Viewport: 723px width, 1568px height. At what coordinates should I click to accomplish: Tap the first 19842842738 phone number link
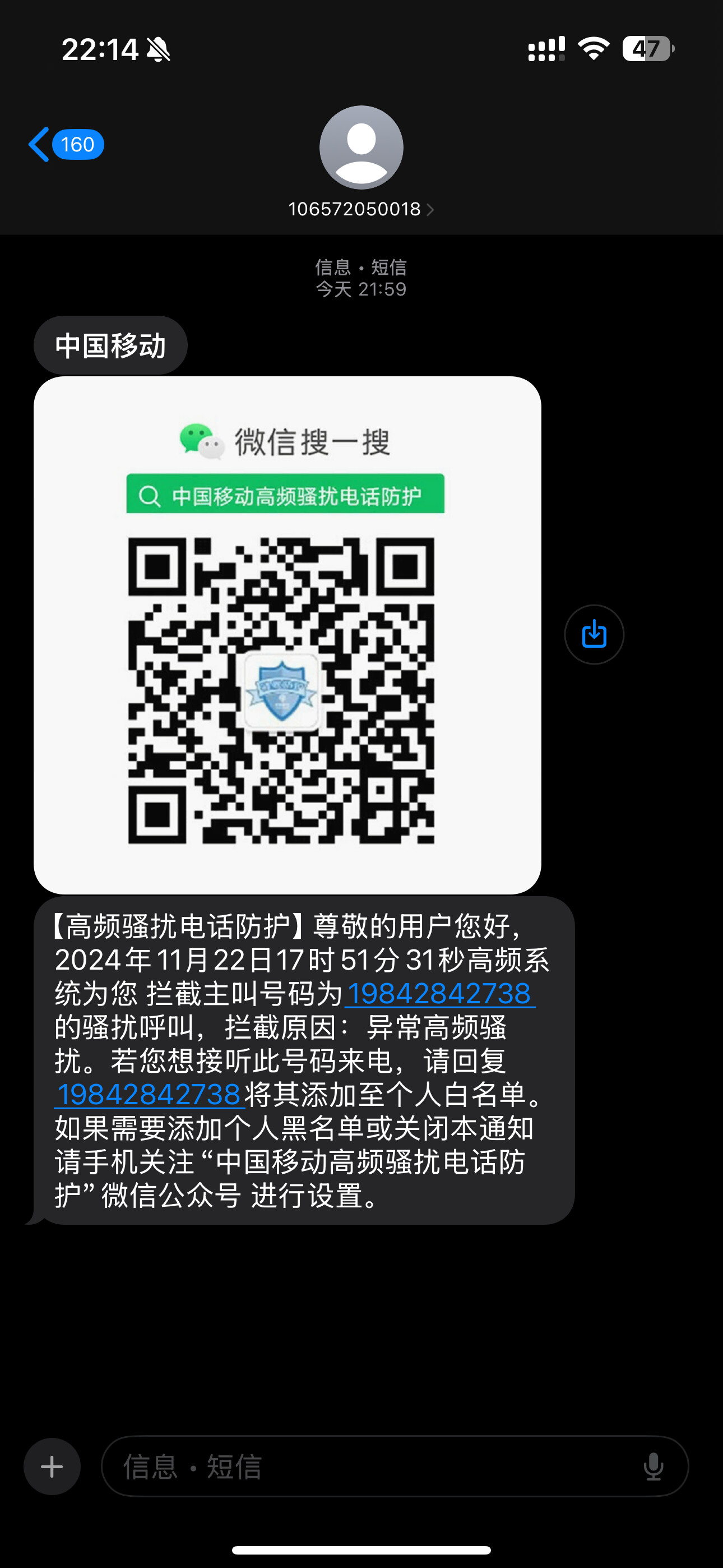coord(439,993)
